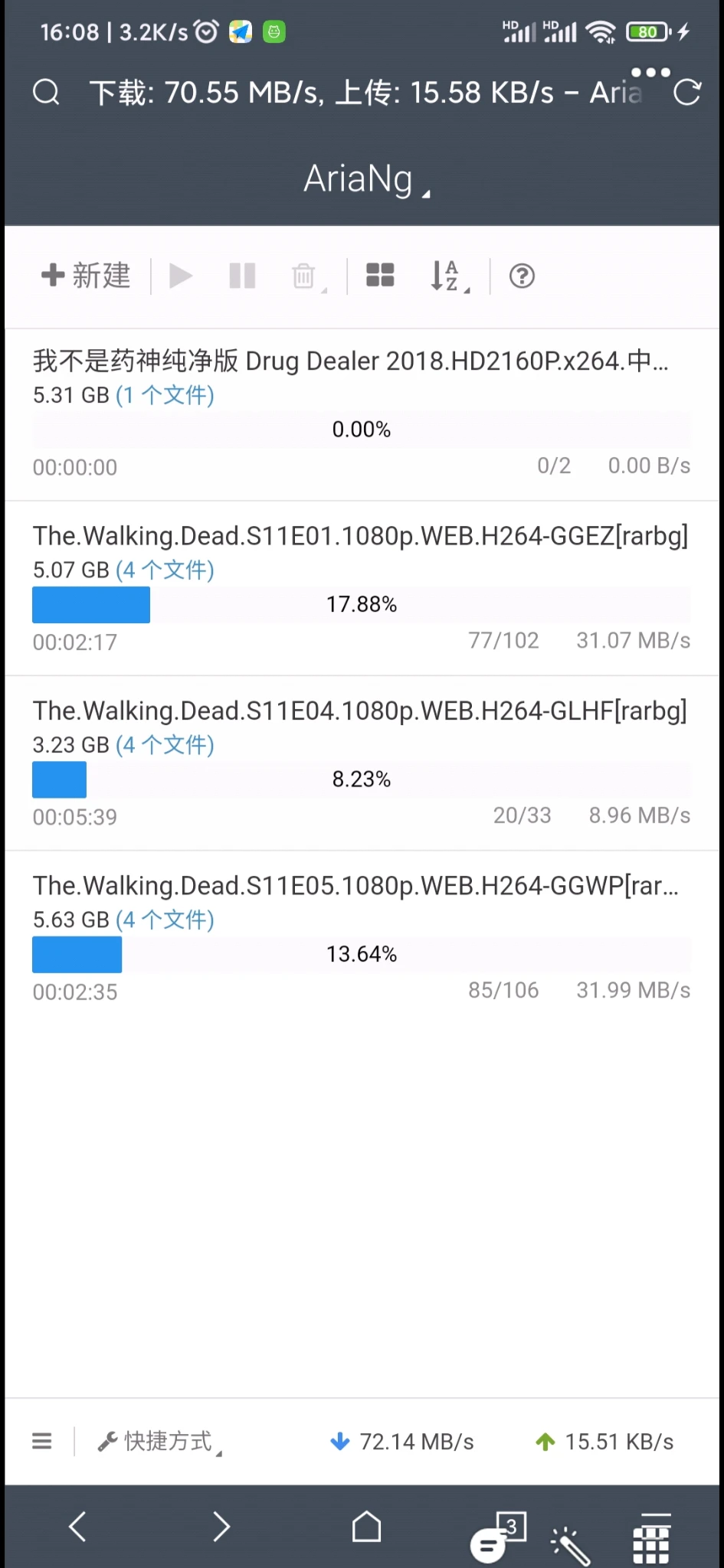Go back with the browser's back arrow
The image size is (724, 1568).
(x=77, y=1526)
